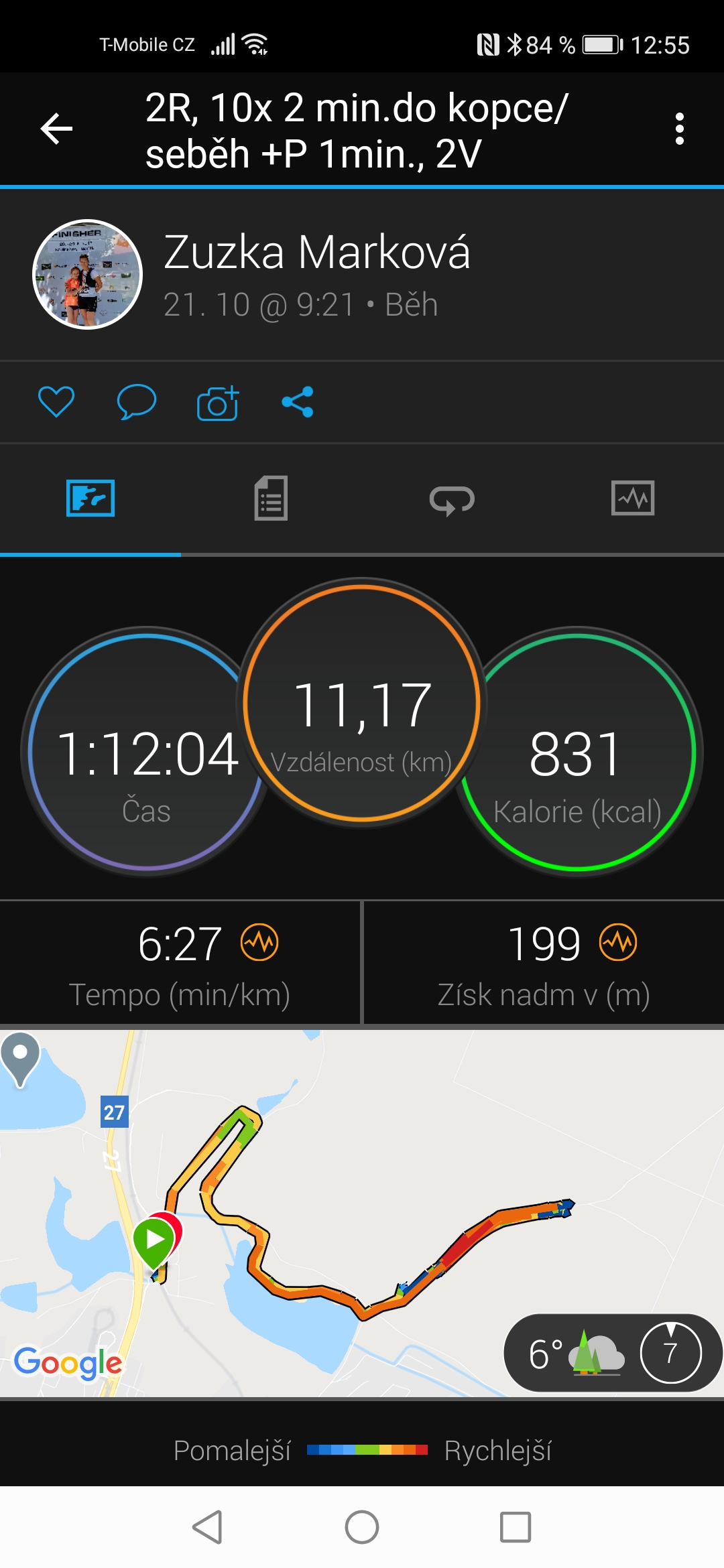The height and width of the screenshot is (1568, 724).
Task: Select the map overview tab
Action: [x=90, y=498]
